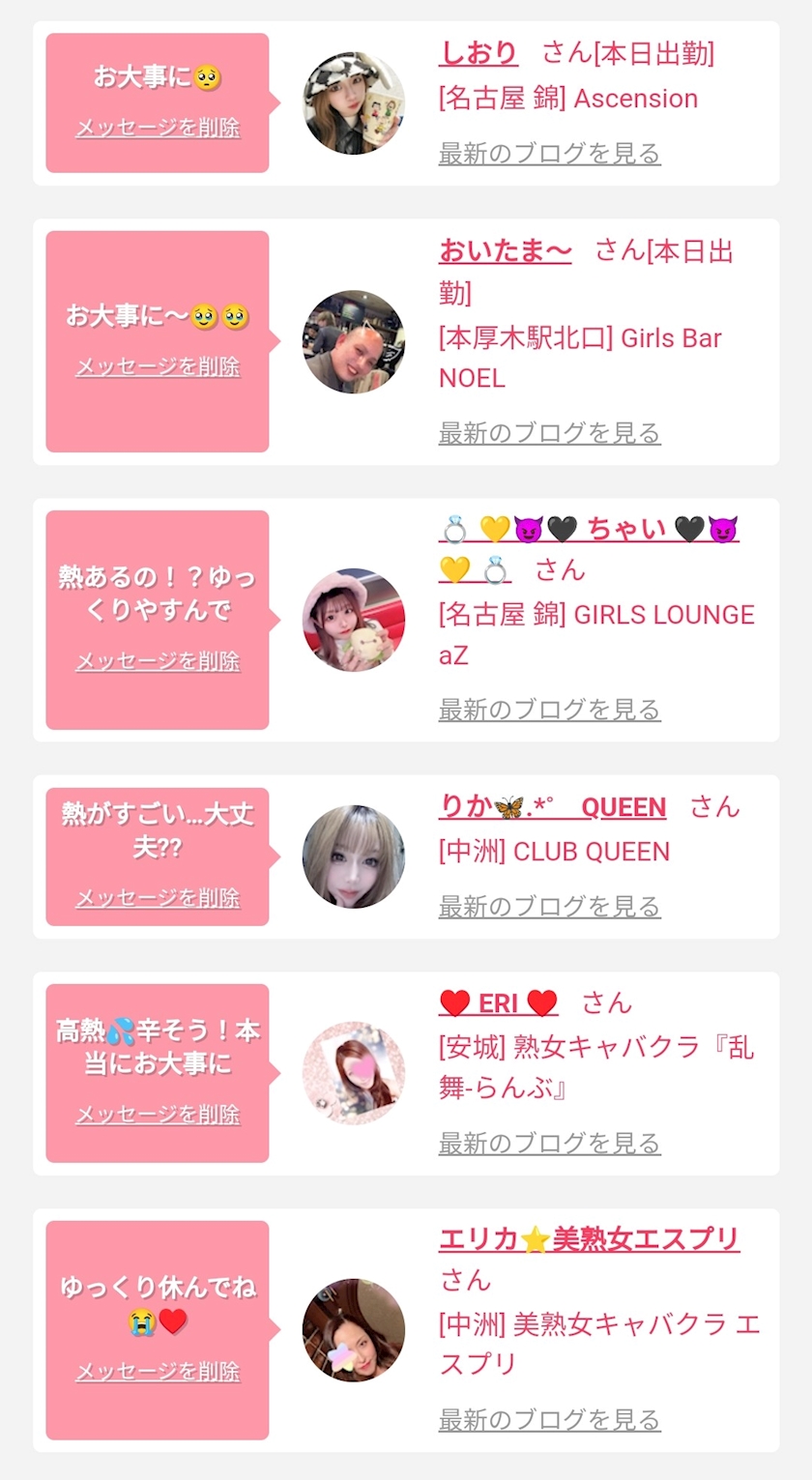The height and width of the screenshot is (1480, 812).
Task: Delete the message 'お大事に〜' to おいたま〜
Action: [158, 366]
